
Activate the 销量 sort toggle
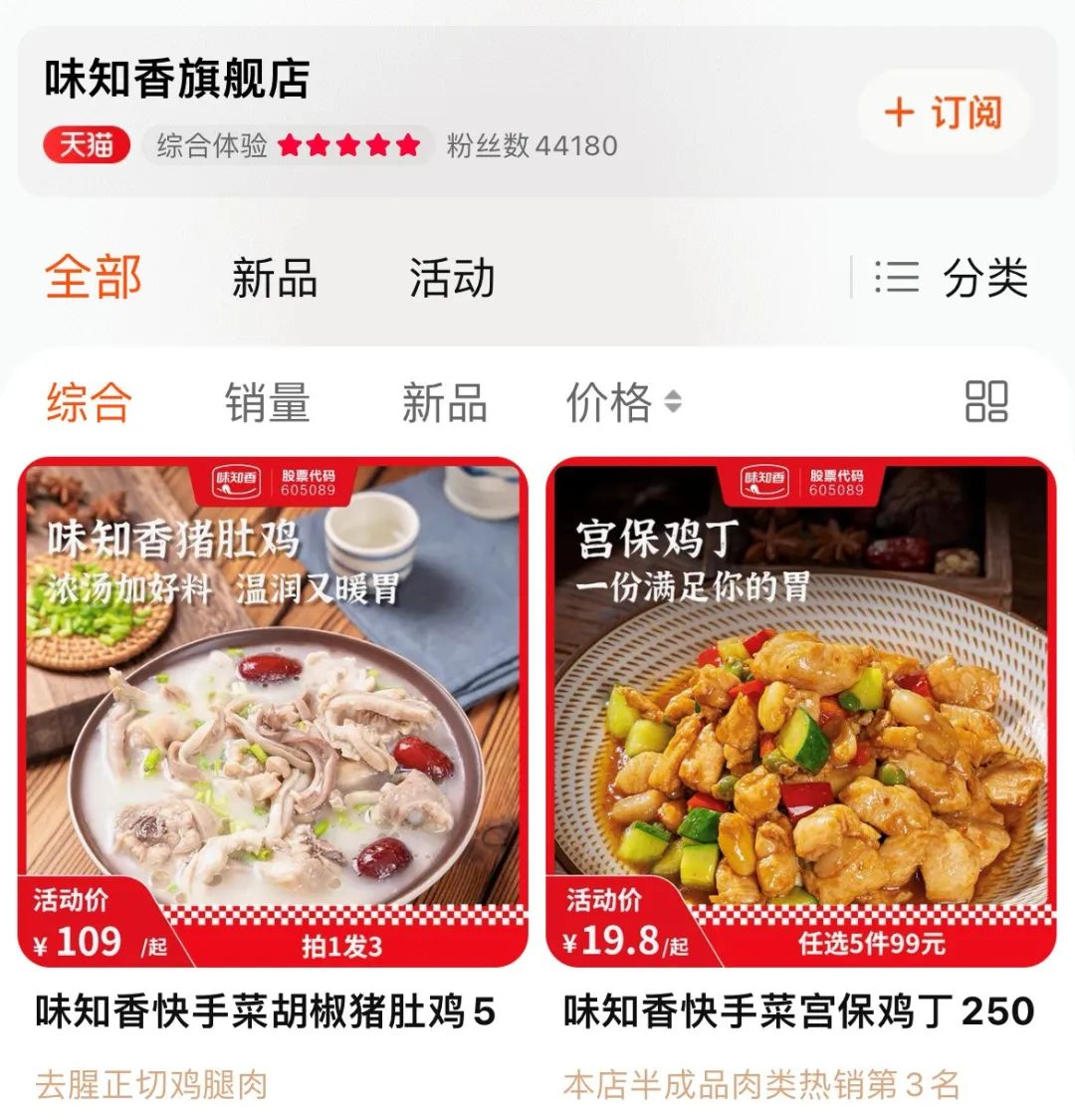click(x=265, y=401)
